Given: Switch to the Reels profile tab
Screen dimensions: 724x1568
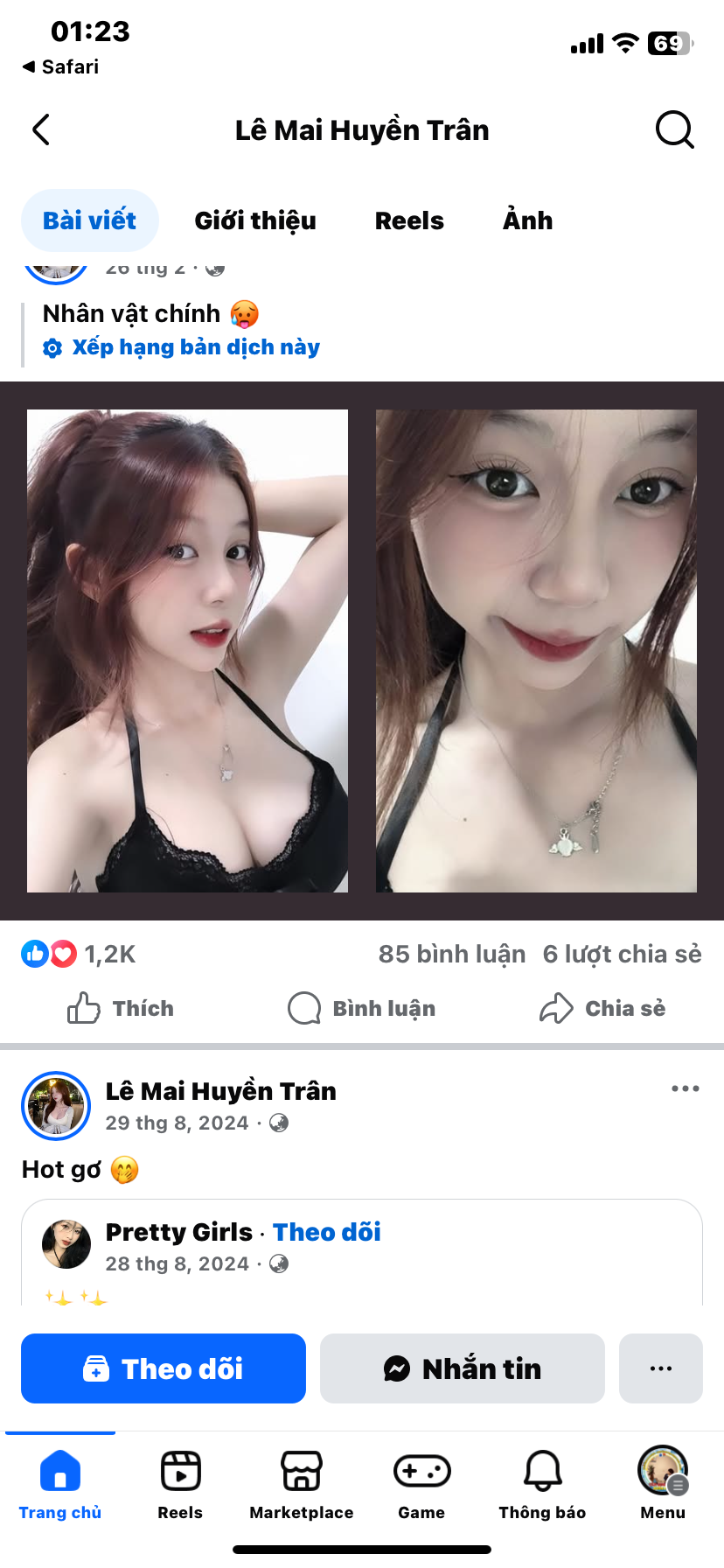Looking at the screenshot, I should (409, 220).
